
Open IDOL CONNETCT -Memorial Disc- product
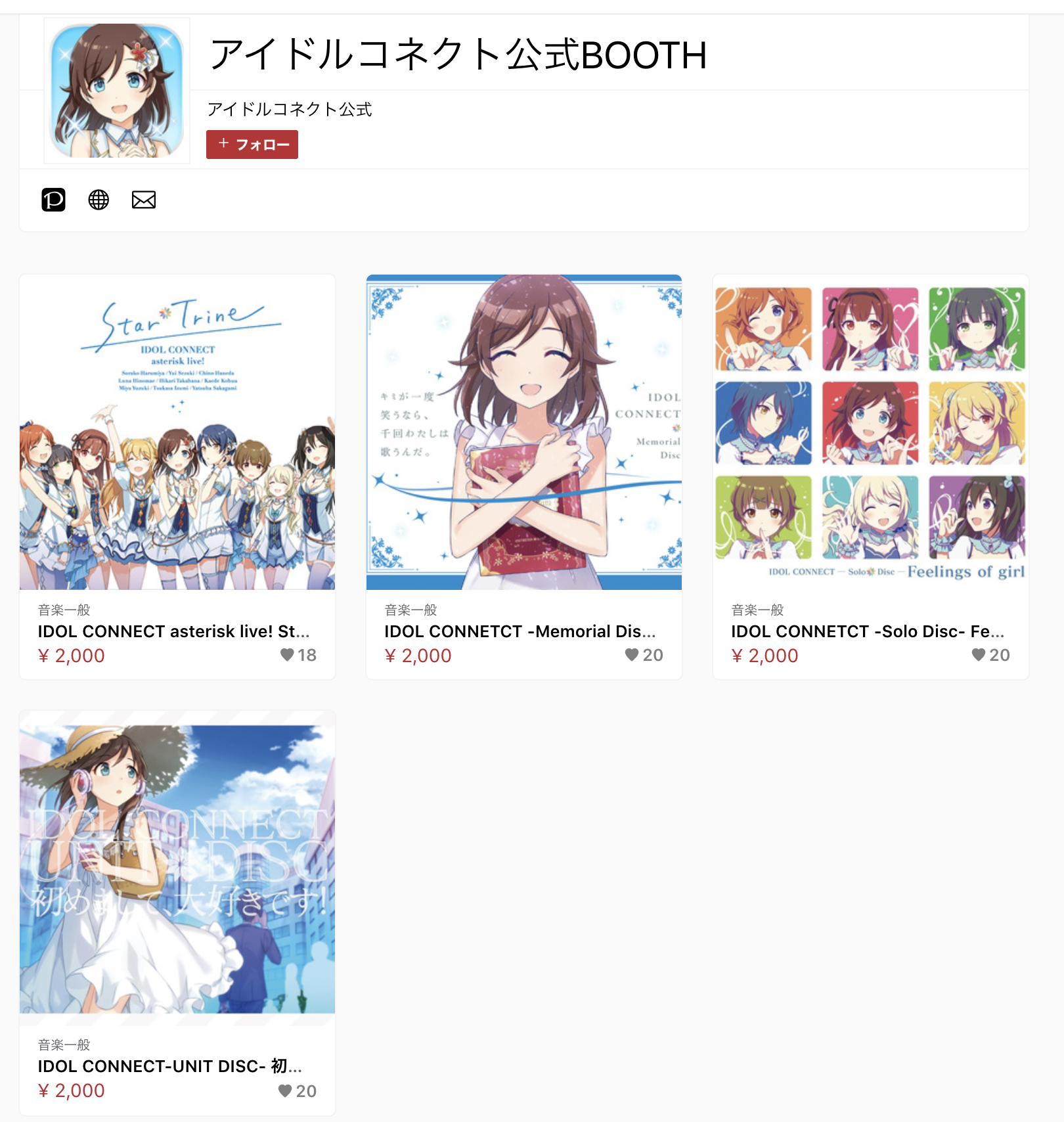pyautogui.click(x=520, y=631)
